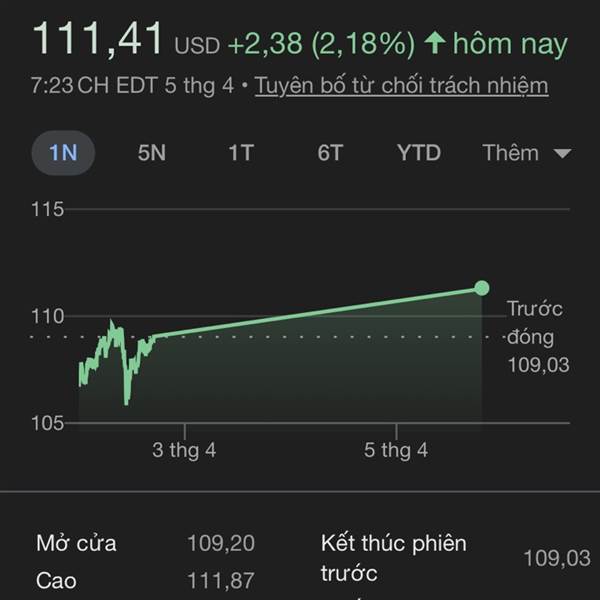600x600 pixels.
Task: Open the Tuyên bố từ chối trách nhiệm link
Action: [x=401, y=85]
